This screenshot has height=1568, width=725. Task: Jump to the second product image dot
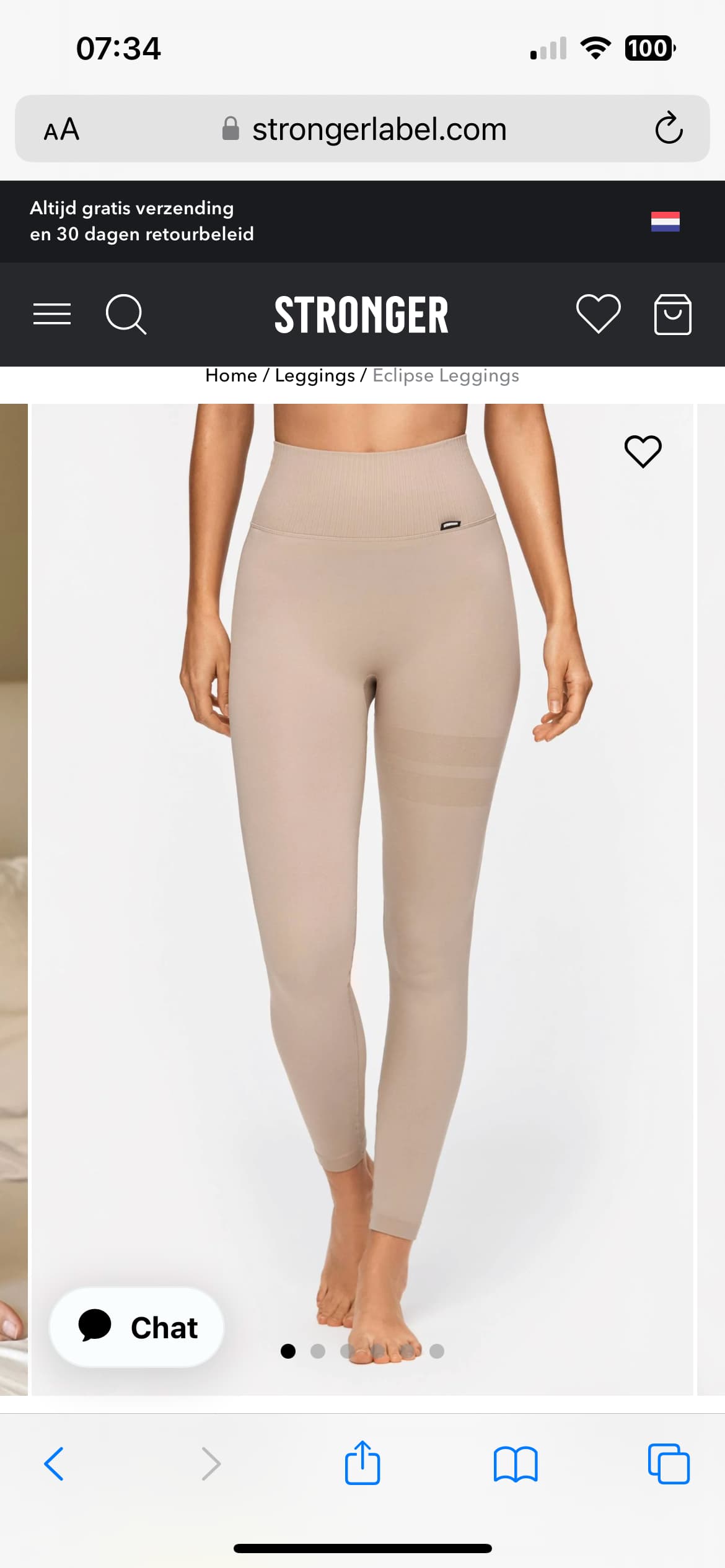[318, 1351]
